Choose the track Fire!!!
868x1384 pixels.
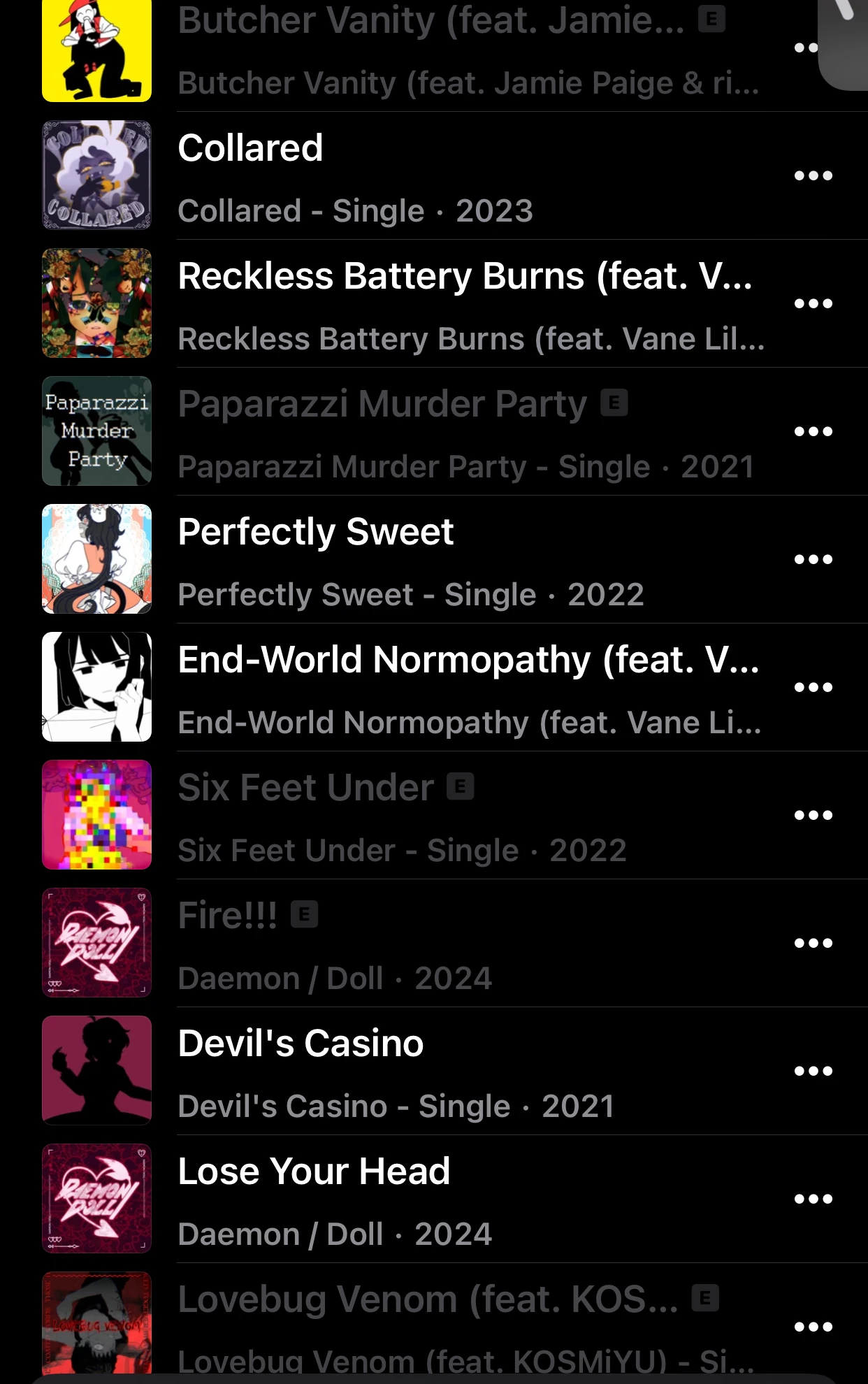419,944
